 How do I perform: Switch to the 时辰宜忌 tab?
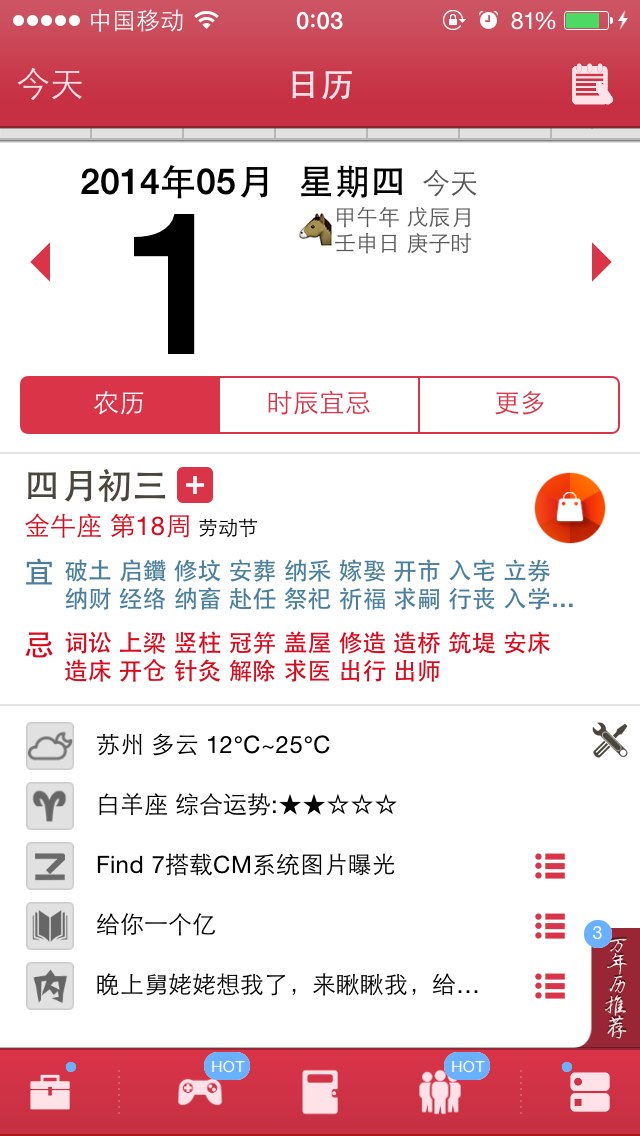319,404
